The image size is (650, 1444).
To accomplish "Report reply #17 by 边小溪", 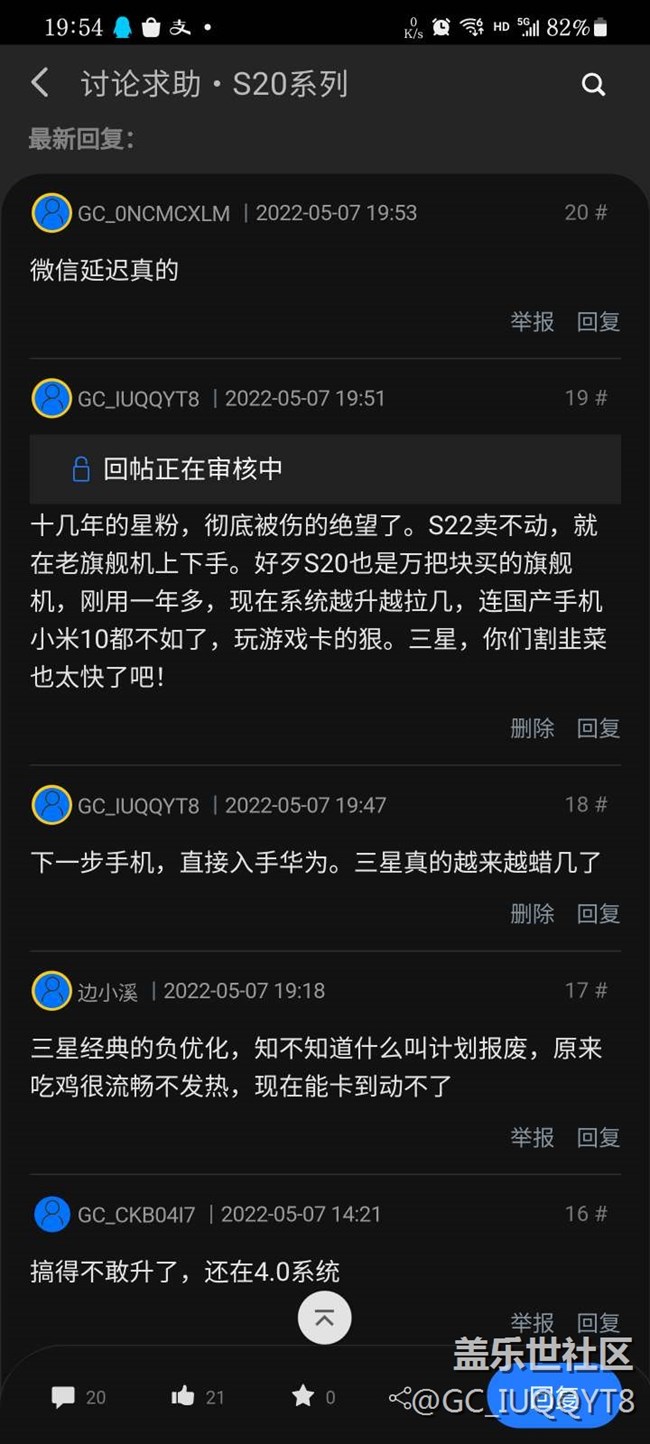I will [x=532, y=1137].
